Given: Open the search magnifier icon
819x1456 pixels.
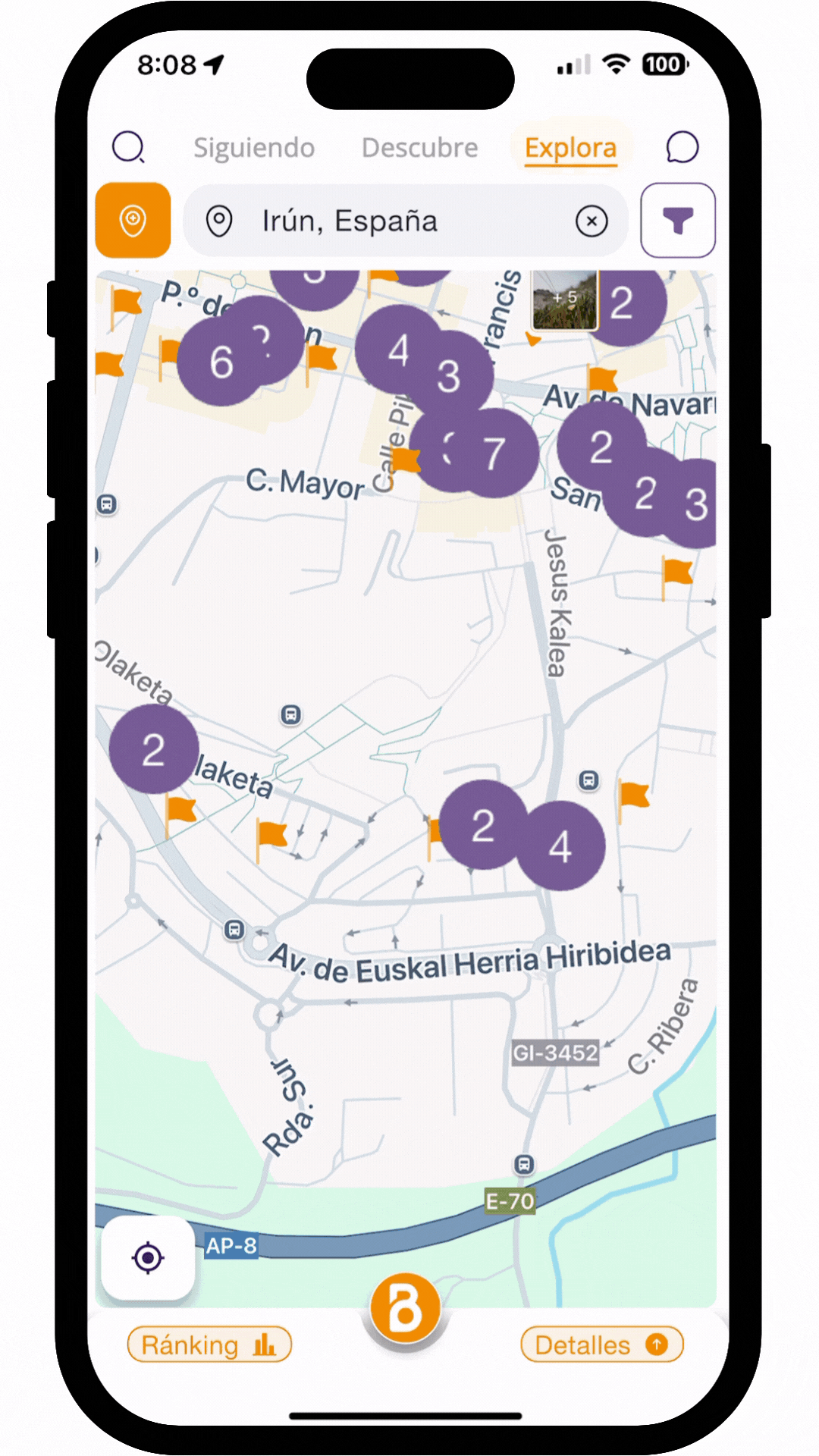Looking at the screenshot, I should coord(128,147).
